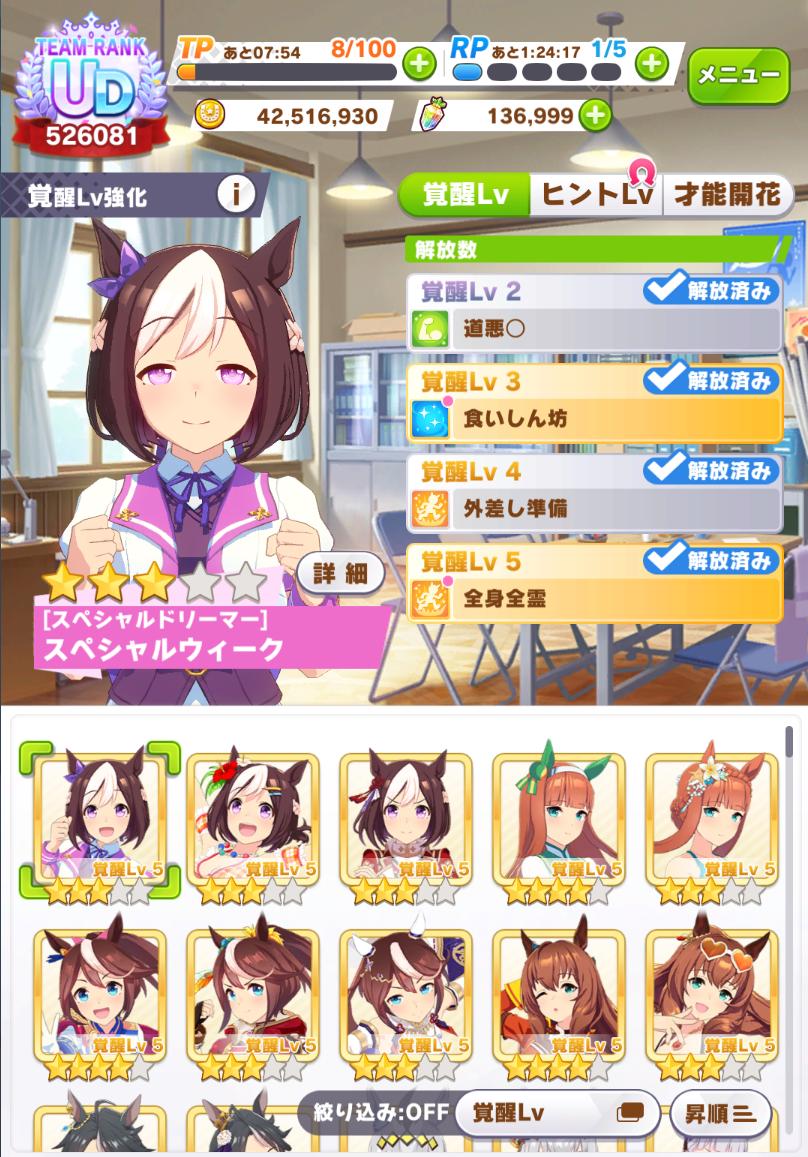
Task: Open 詳細 for スペシャルウィーク
Action: click(x=340, y=574)
